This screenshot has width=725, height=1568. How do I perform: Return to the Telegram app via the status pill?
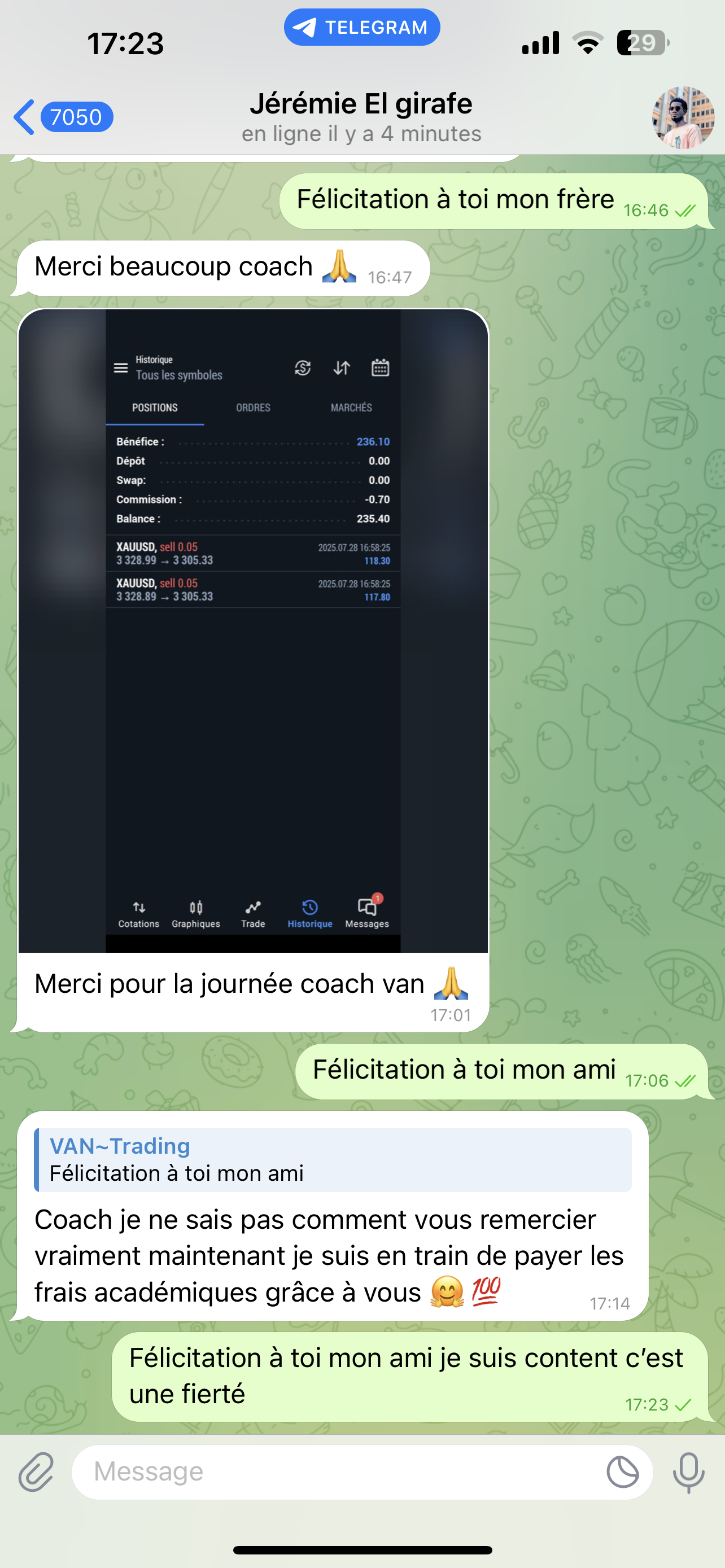[x=362, y=28]
